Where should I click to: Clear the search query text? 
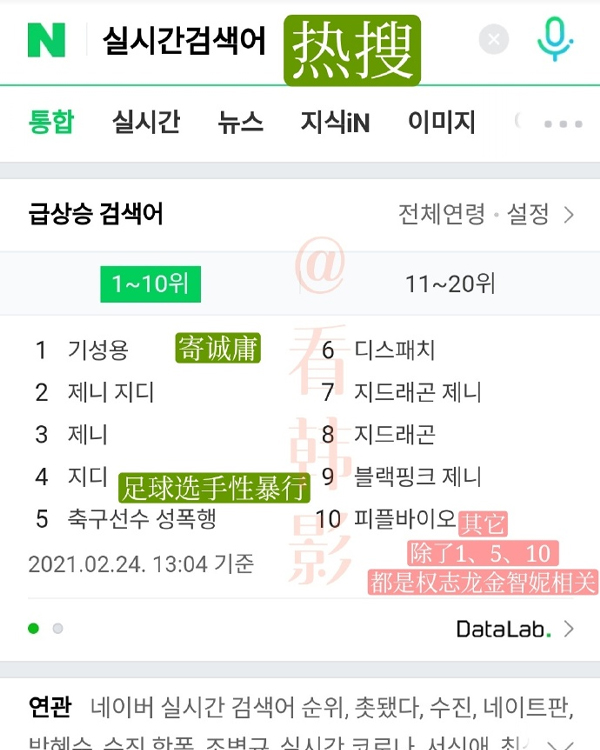[493, 40]
